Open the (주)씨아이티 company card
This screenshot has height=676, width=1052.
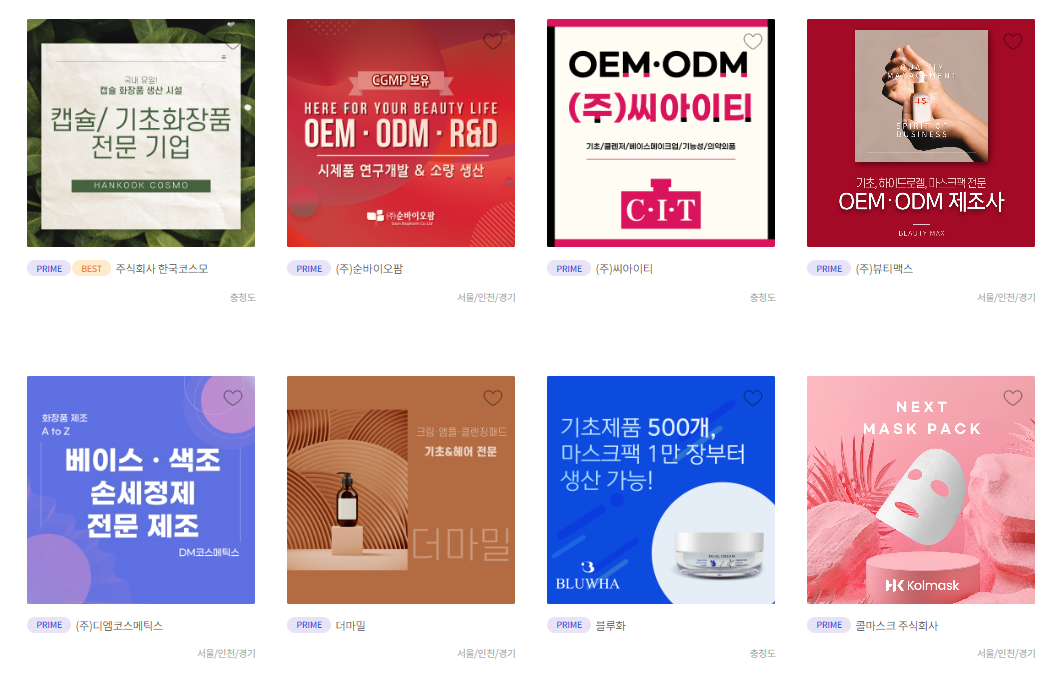pyautogui.click(x=660, y=133)
